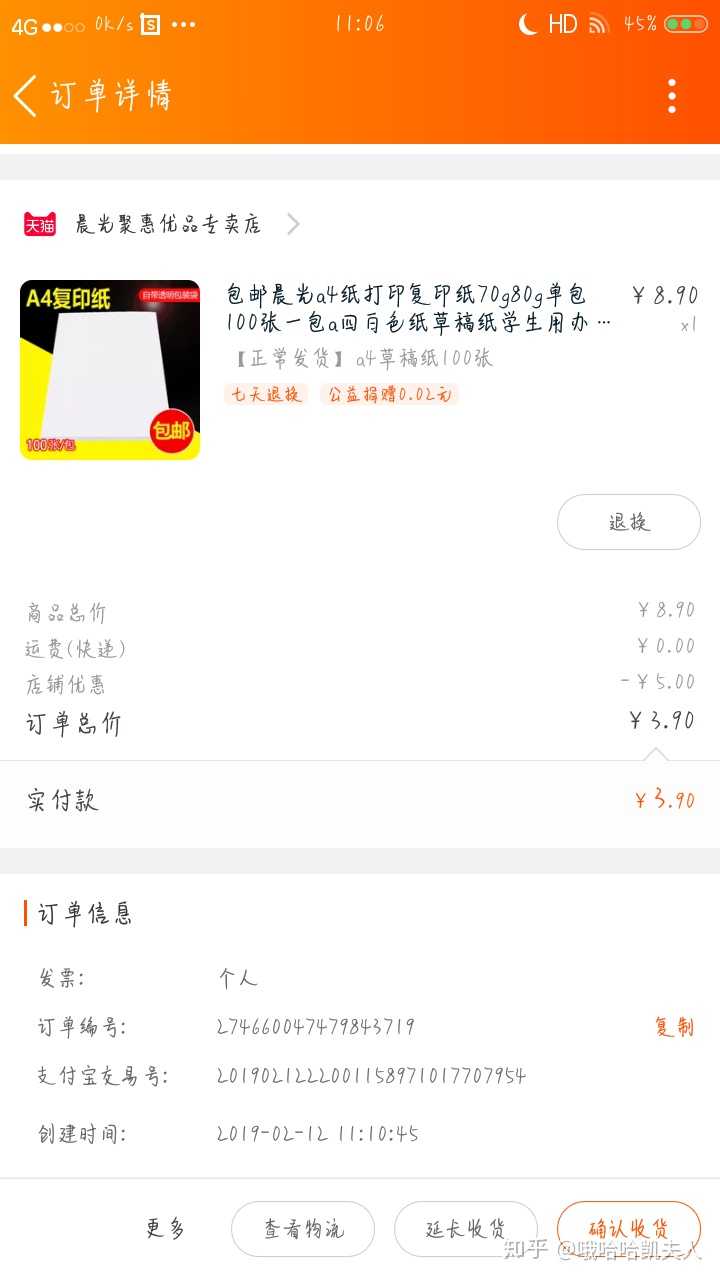The height and width of the screenshot is (1280, 720).
Task: Open the A4复印纸 product image
Action: pos(110,370)
